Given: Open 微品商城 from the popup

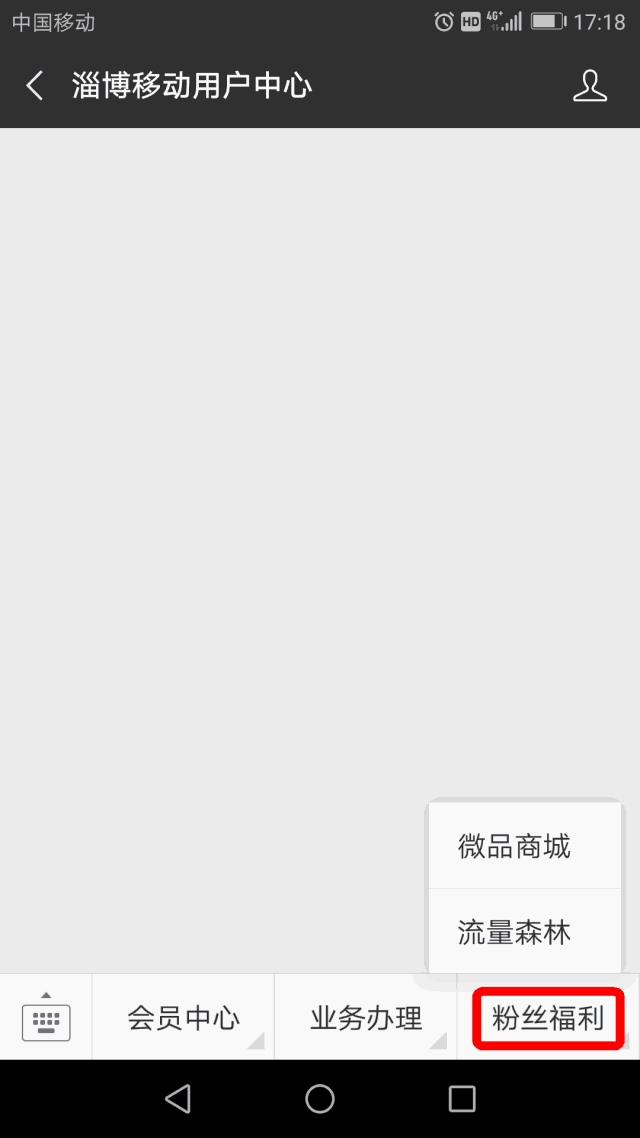Looking at the screenshot, I should click(x=525, y=846).
